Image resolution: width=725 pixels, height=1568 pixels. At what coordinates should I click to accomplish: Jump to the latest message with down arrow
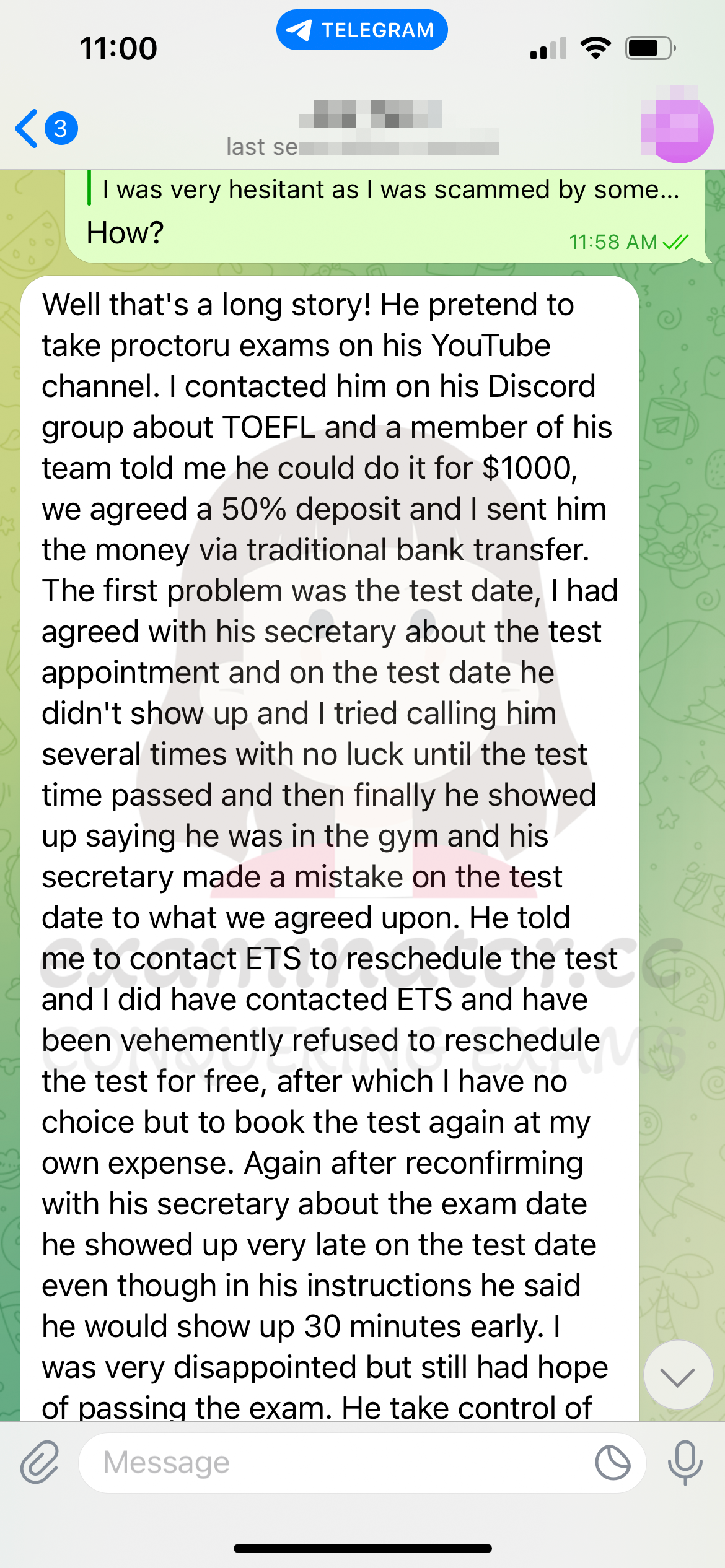click(678, 1376)
